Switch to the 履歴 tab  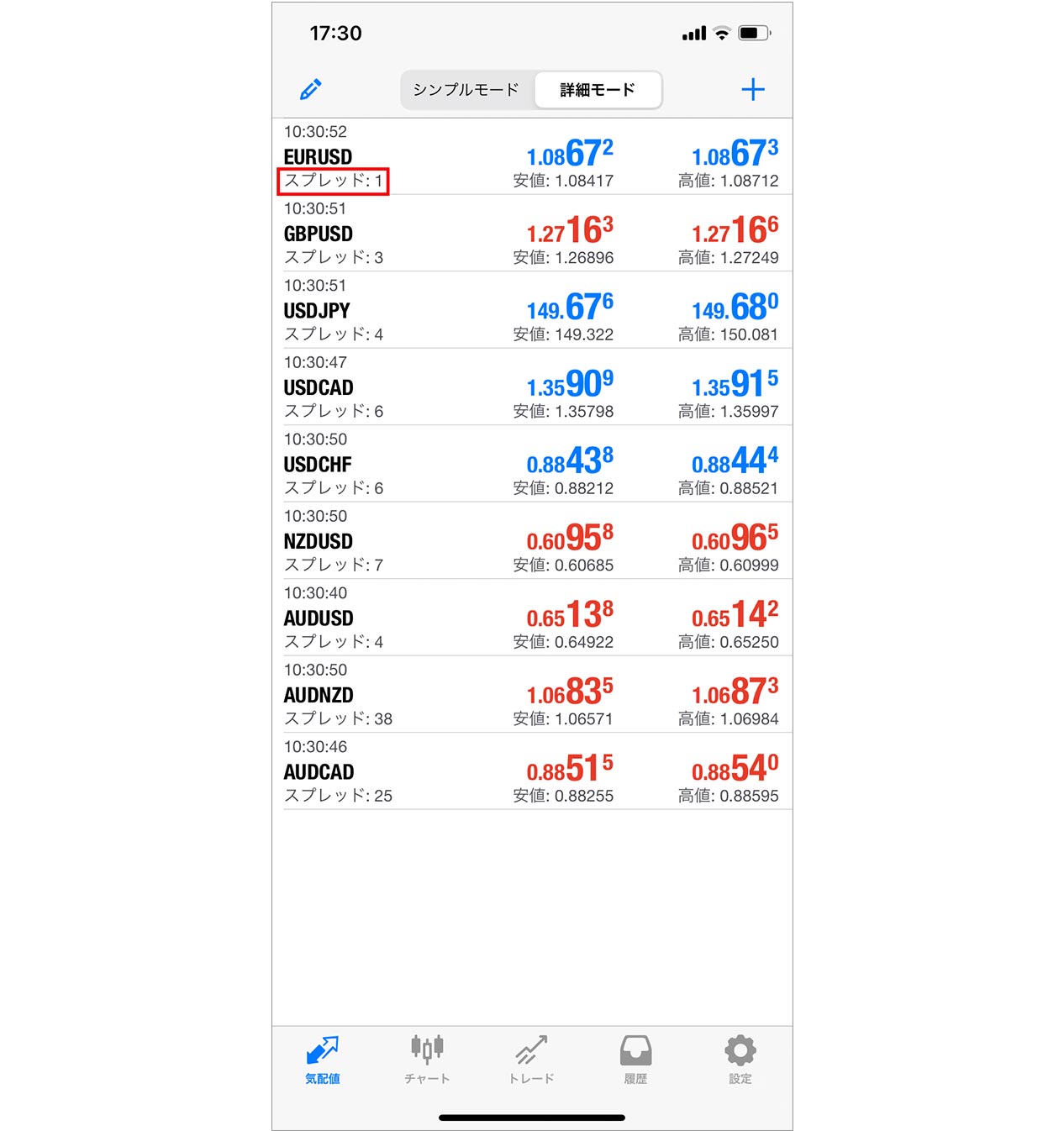pos(635,1060)
